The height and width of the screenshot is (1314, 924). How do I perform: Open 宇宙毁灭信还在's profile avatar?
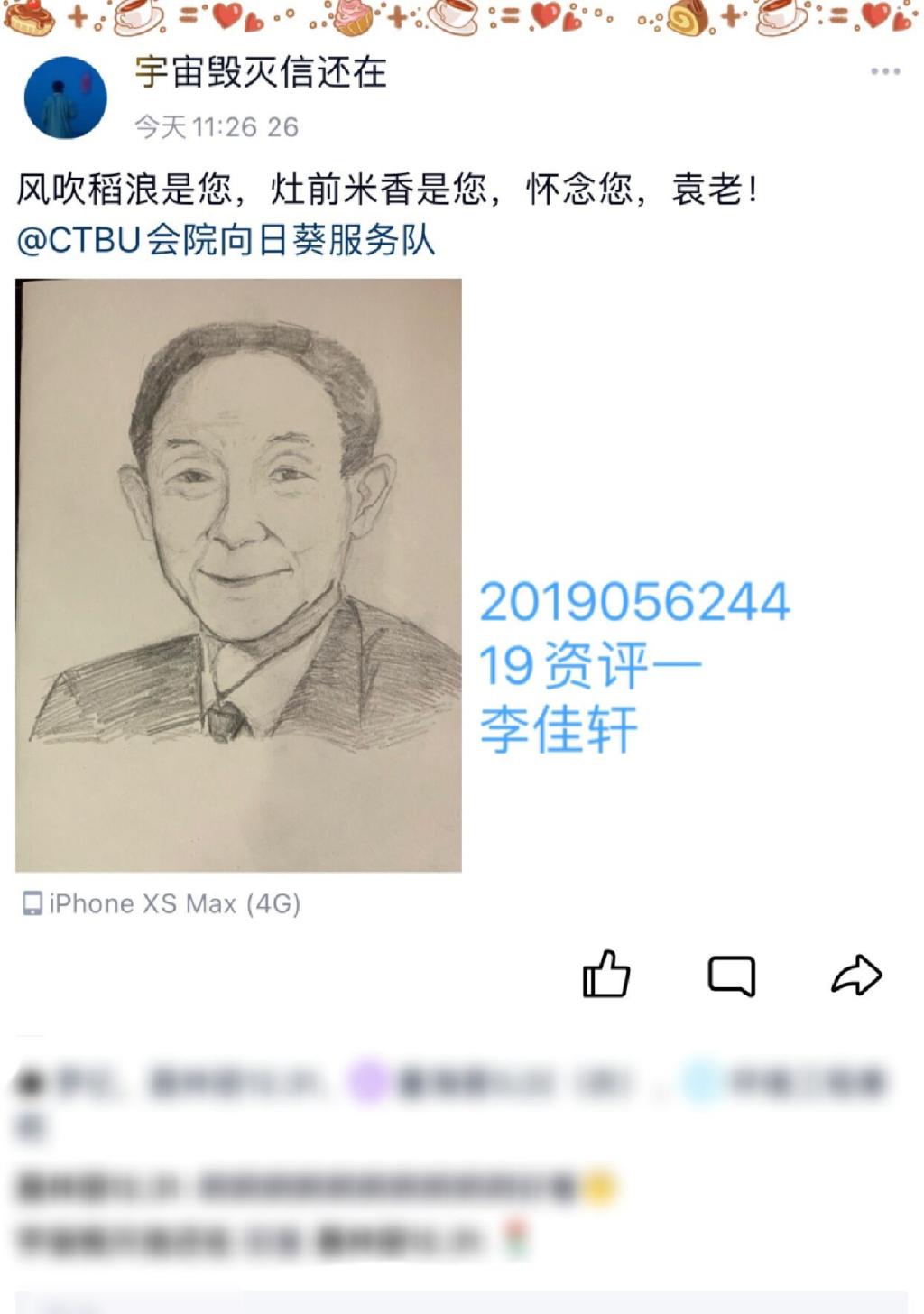(x=65, y=97)
